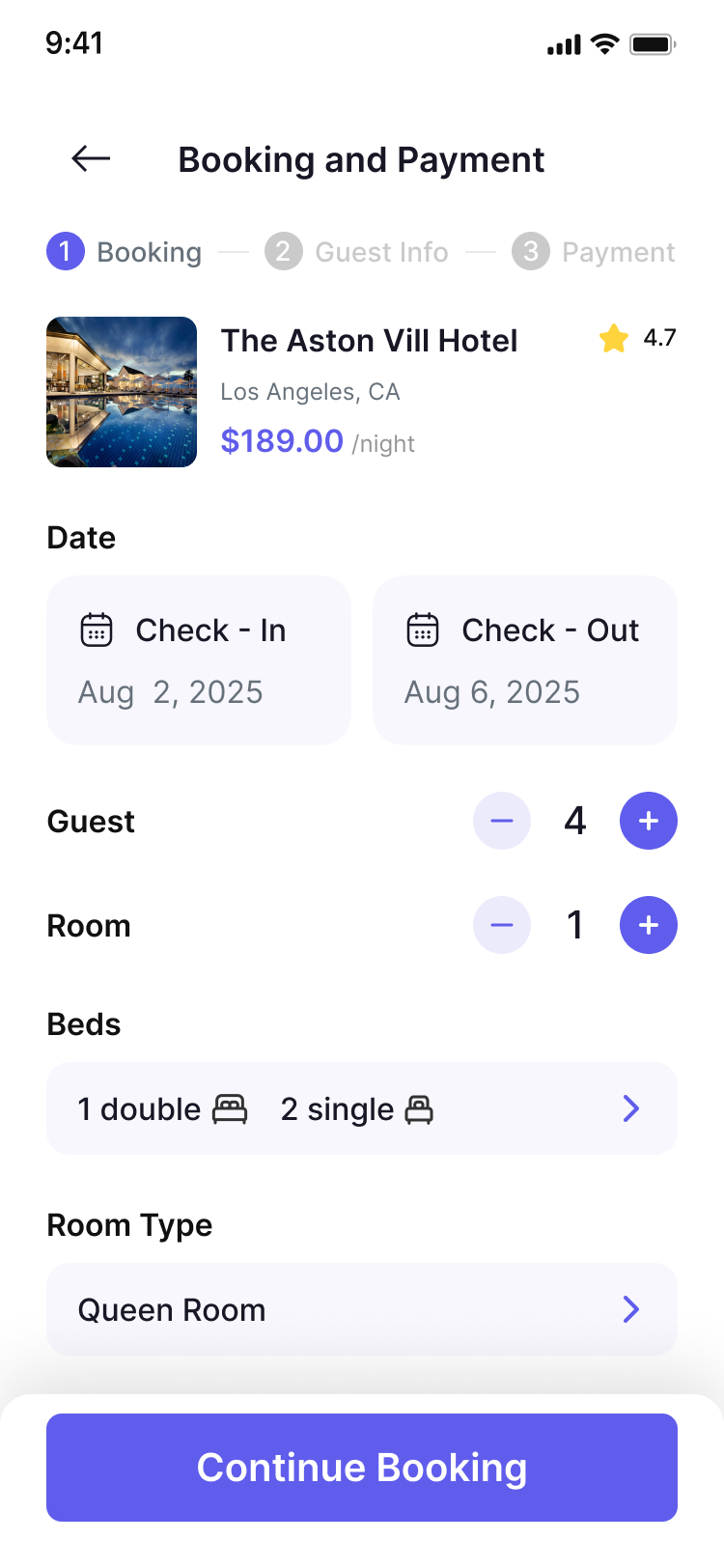Decrease the Guest count
724x1568 pixels.
(502, 821)
